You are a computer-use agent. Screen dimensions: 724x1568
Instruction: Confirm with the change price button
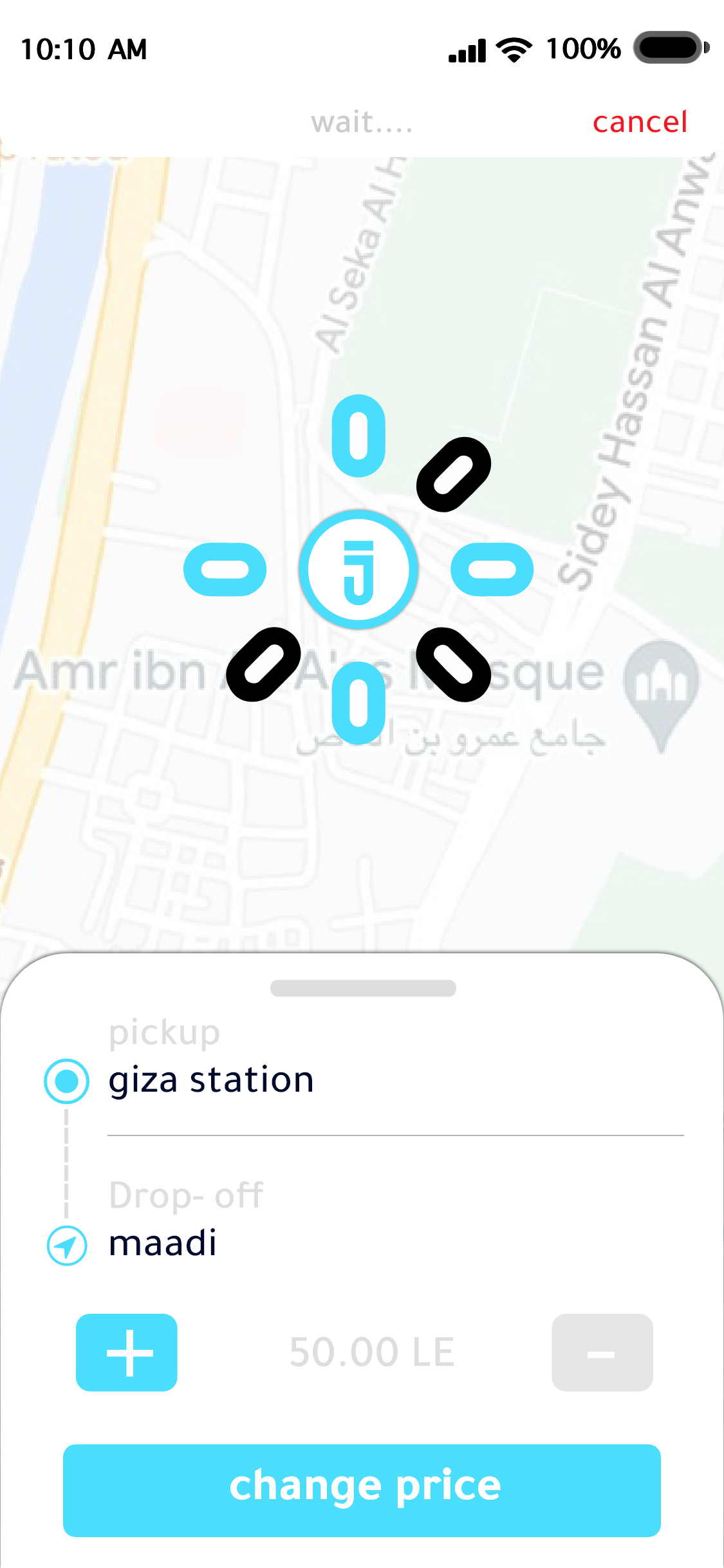(362, 1490)
